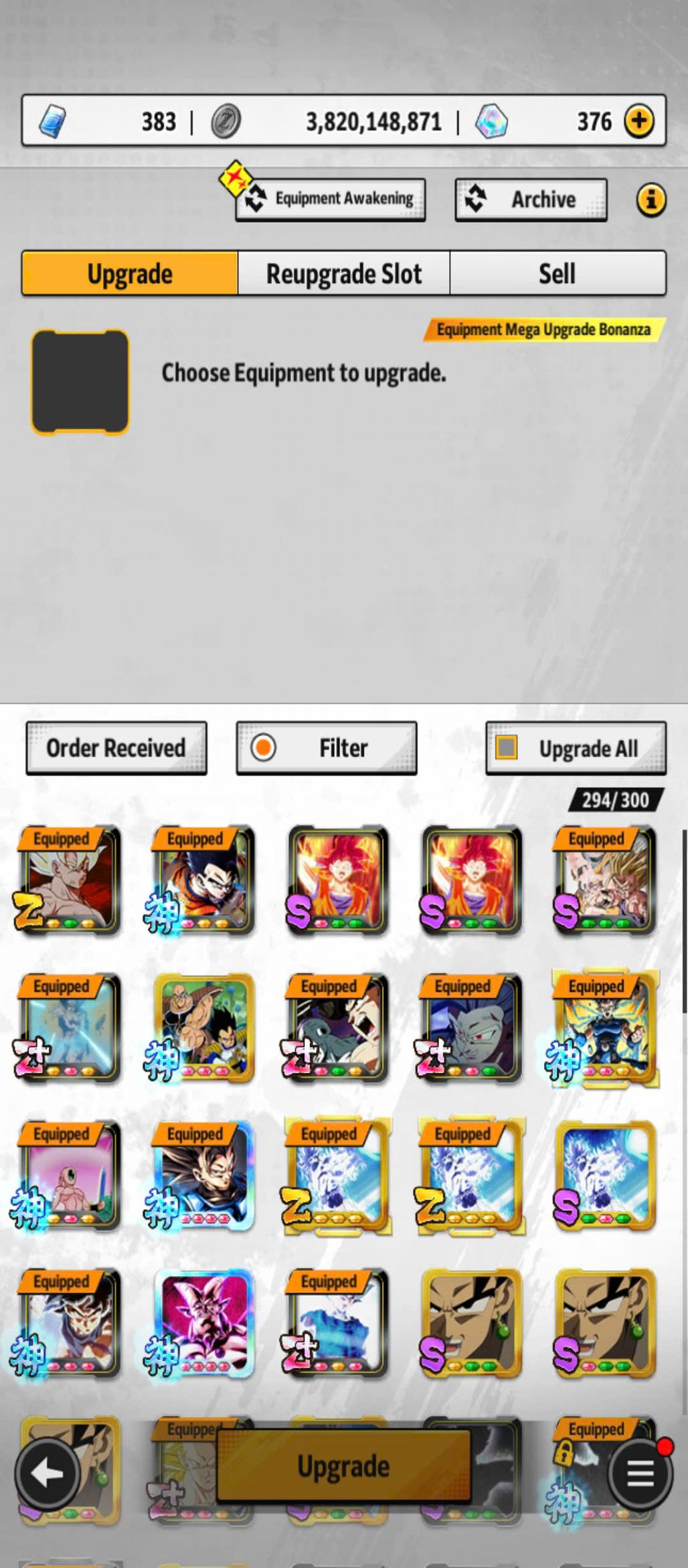Check the Upgrade All box
Image resolution: width=688 pixels, height=1568 pixels.
coord(507,747)
